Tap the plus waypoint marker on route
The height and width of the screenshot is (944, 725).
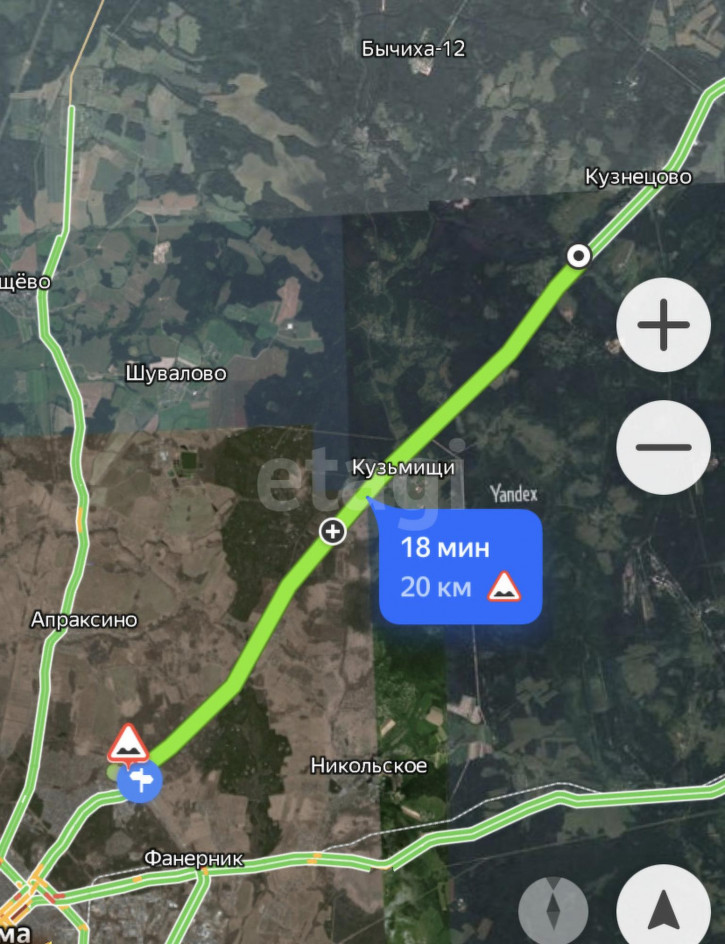(x=333, y=531)
